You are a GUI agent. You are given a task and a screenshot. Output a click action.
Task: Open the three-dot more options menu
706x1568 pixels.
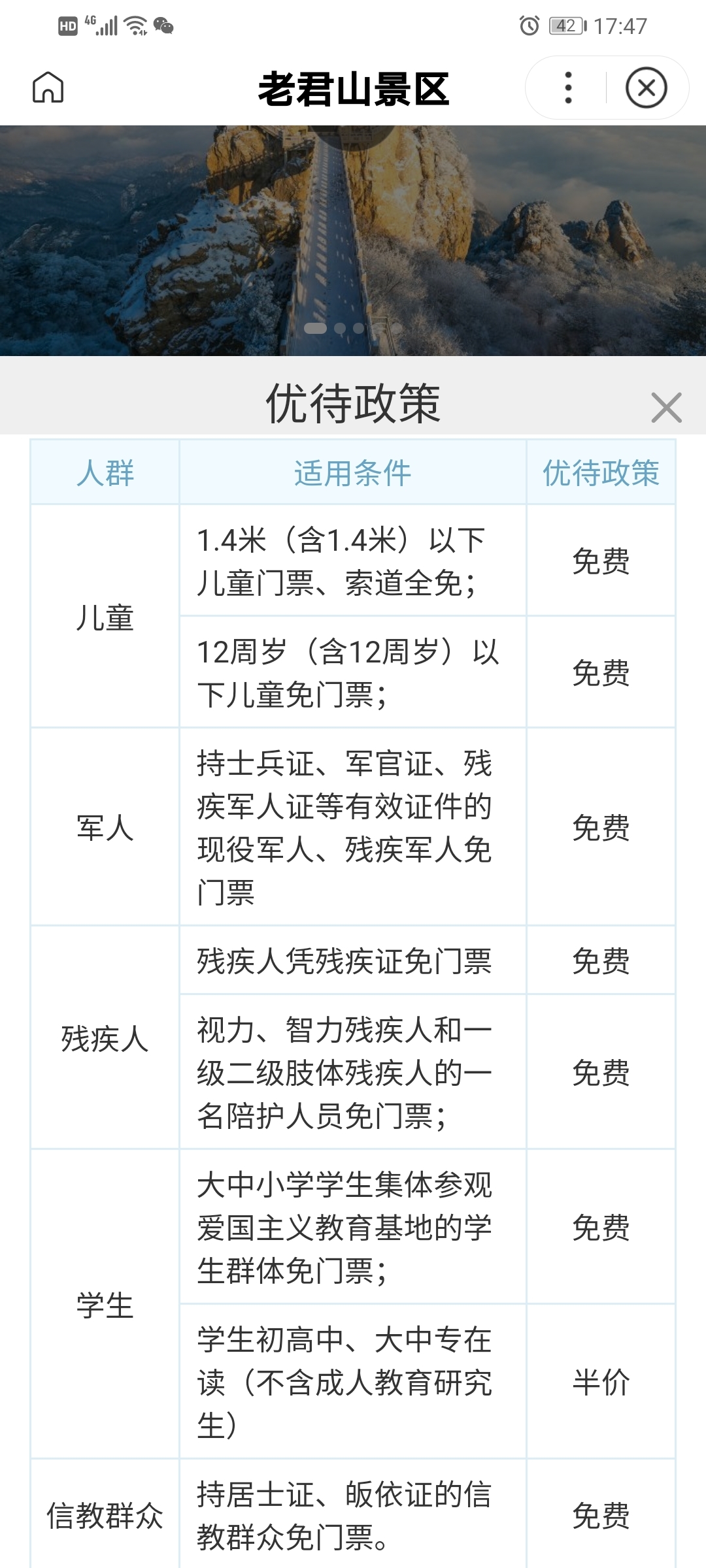[568, 88]
